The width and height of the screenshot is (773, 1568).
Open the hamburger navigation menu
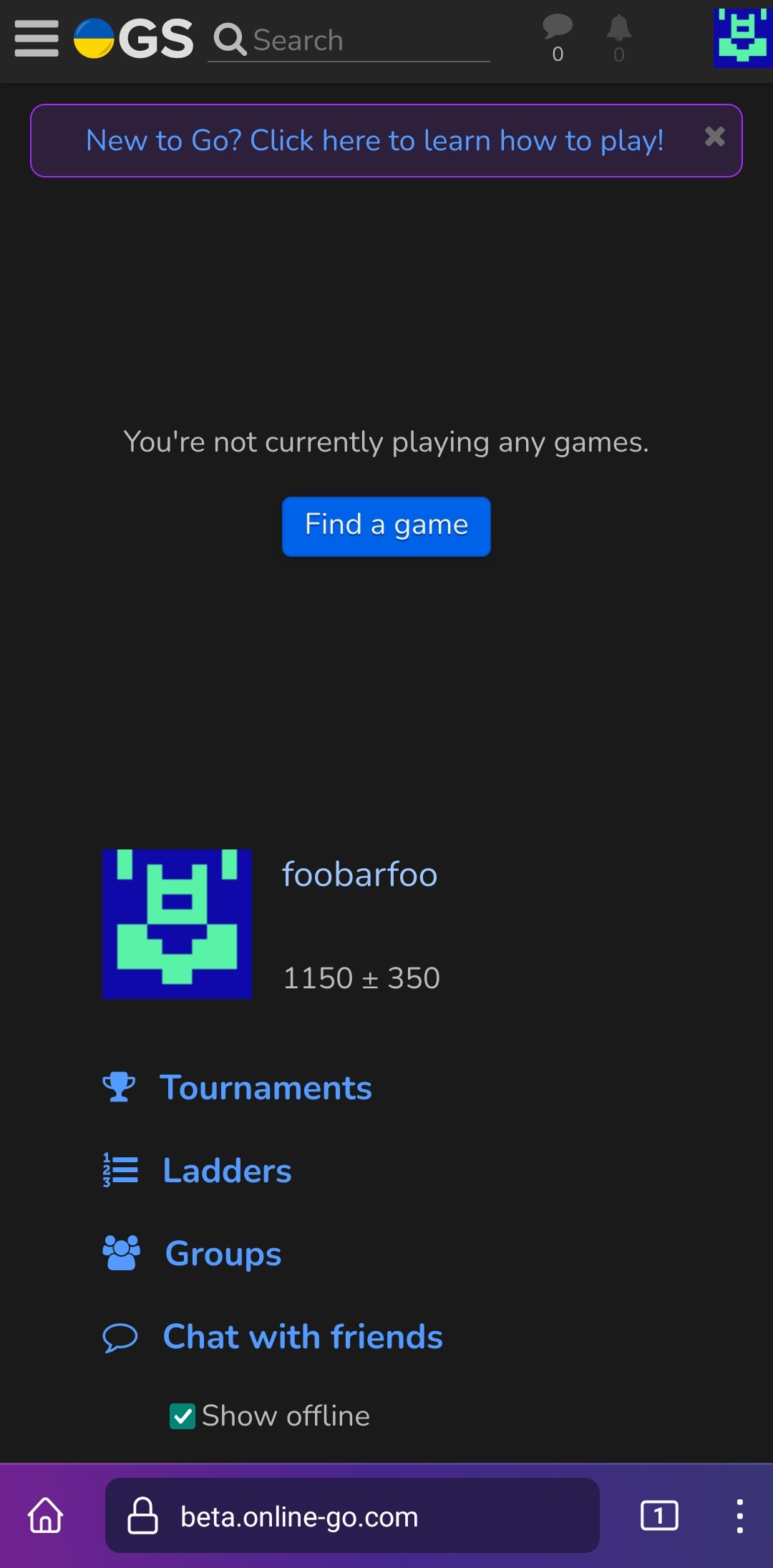point(37,39)
